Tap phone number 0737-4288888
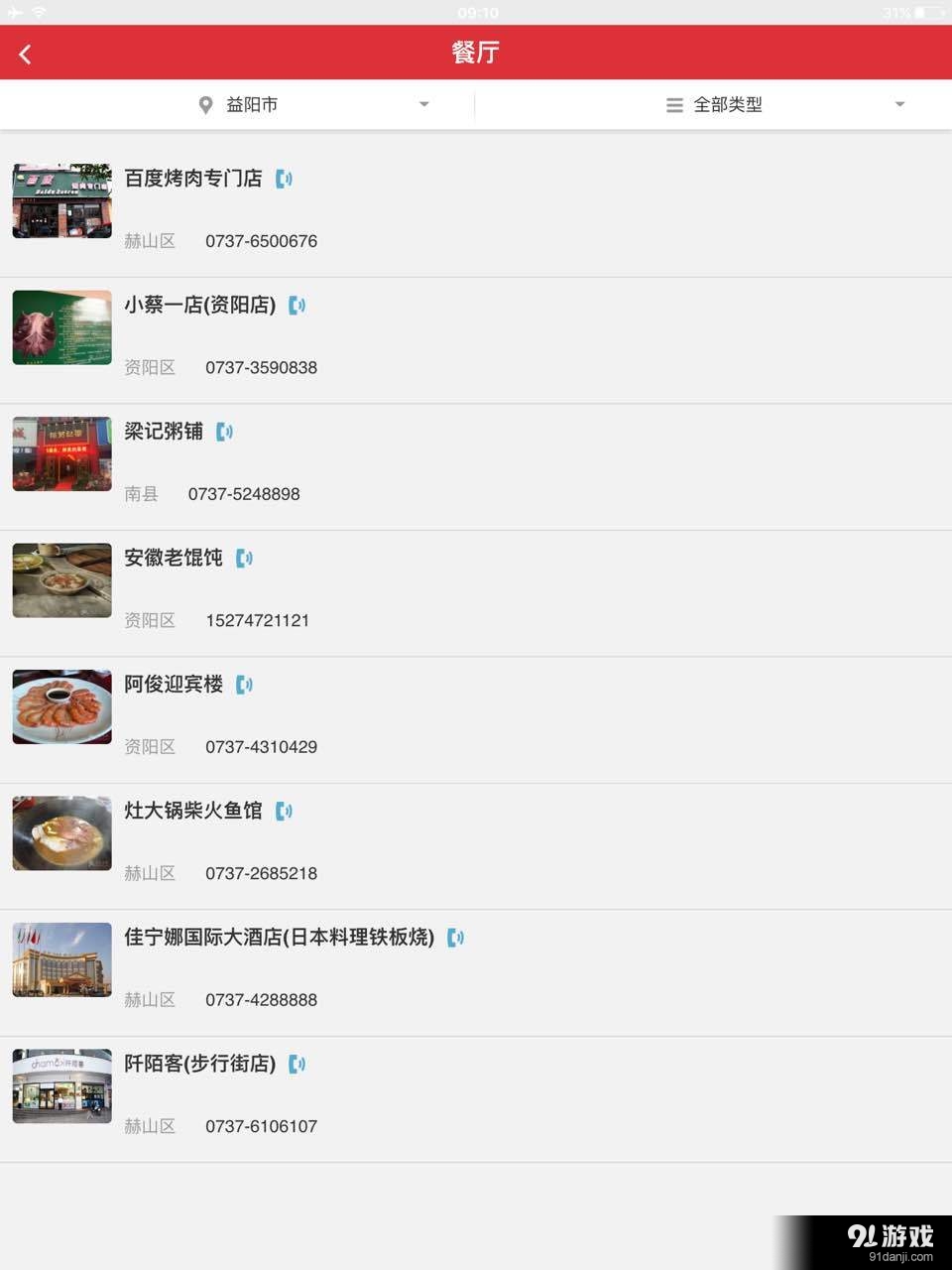This screenshot has height=1270, width=952. [261, 1000]
